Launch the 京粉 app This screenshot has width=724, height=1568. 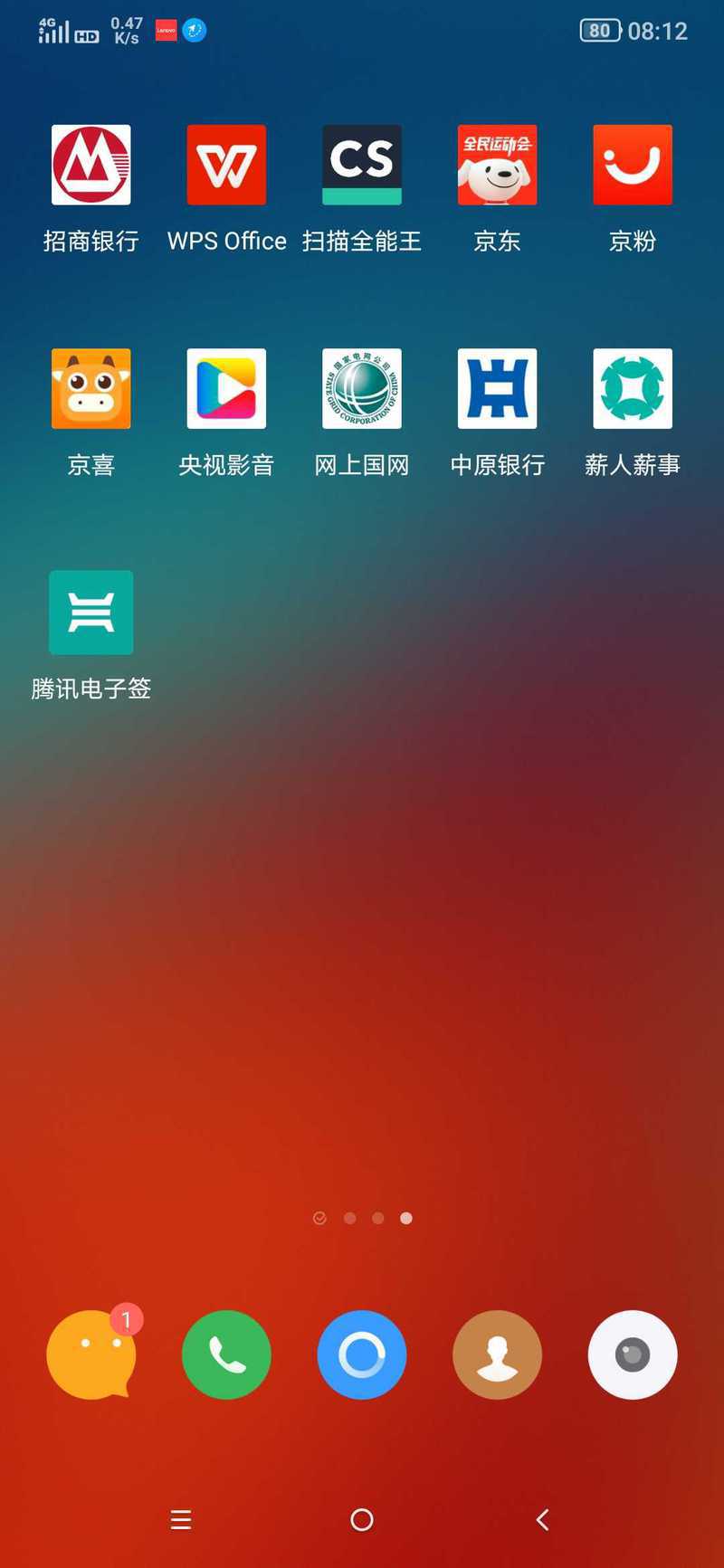pos(633,165)
